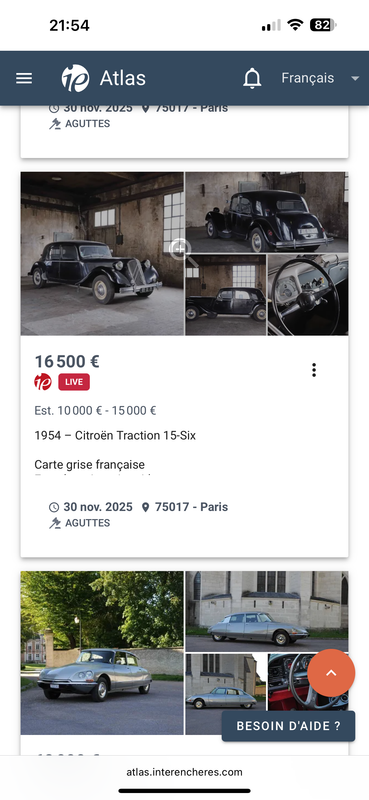View the Traction steering wheel photo
369x800 pixels.
tap(308, 295)
